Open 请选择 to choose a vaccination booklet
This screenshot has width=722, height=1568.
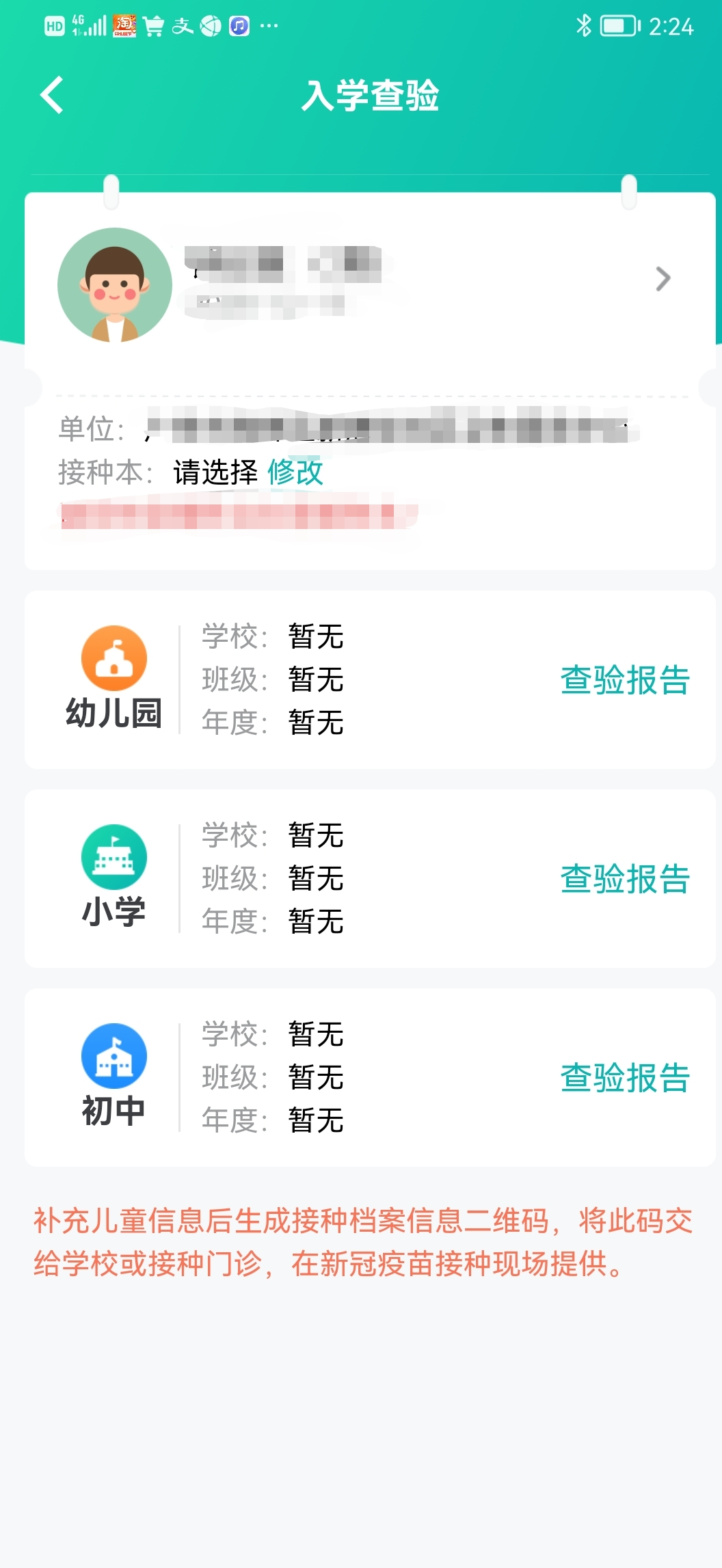tap(215, 472)
